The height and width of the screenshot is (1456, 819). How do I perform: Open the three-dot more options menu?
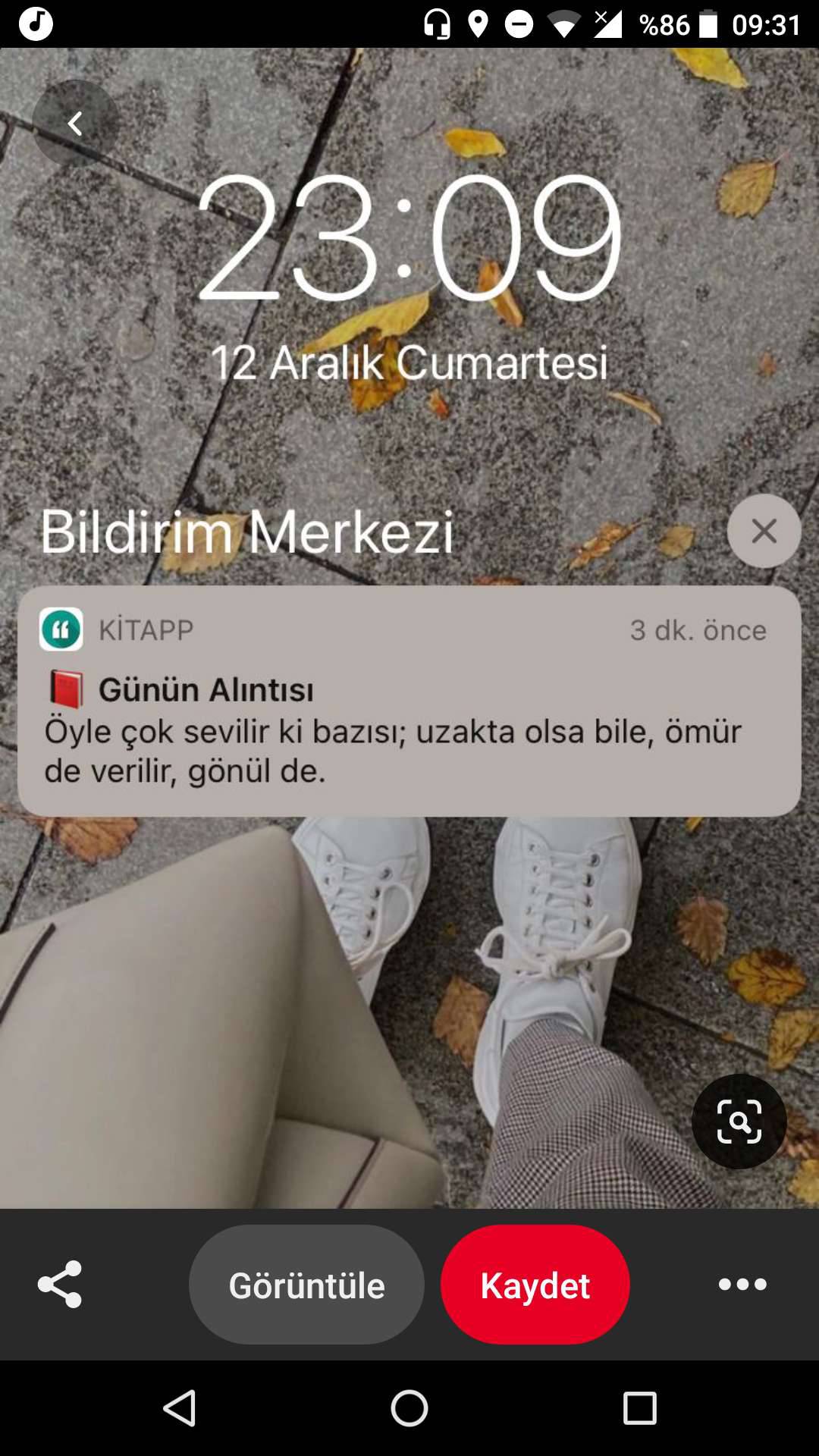(x=742, y=1284)
